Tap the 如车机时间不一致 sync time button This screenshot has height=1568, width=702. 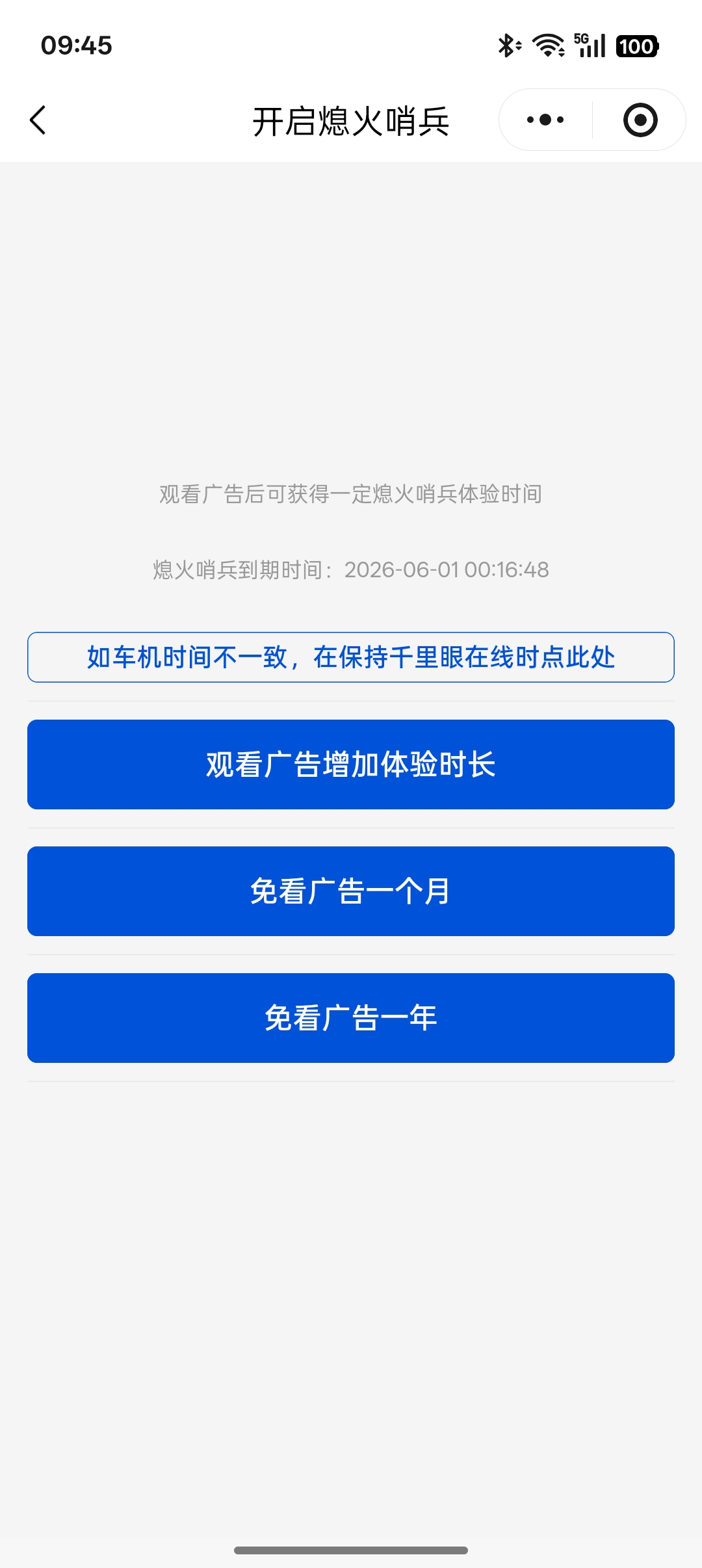(x=351, y=657)
